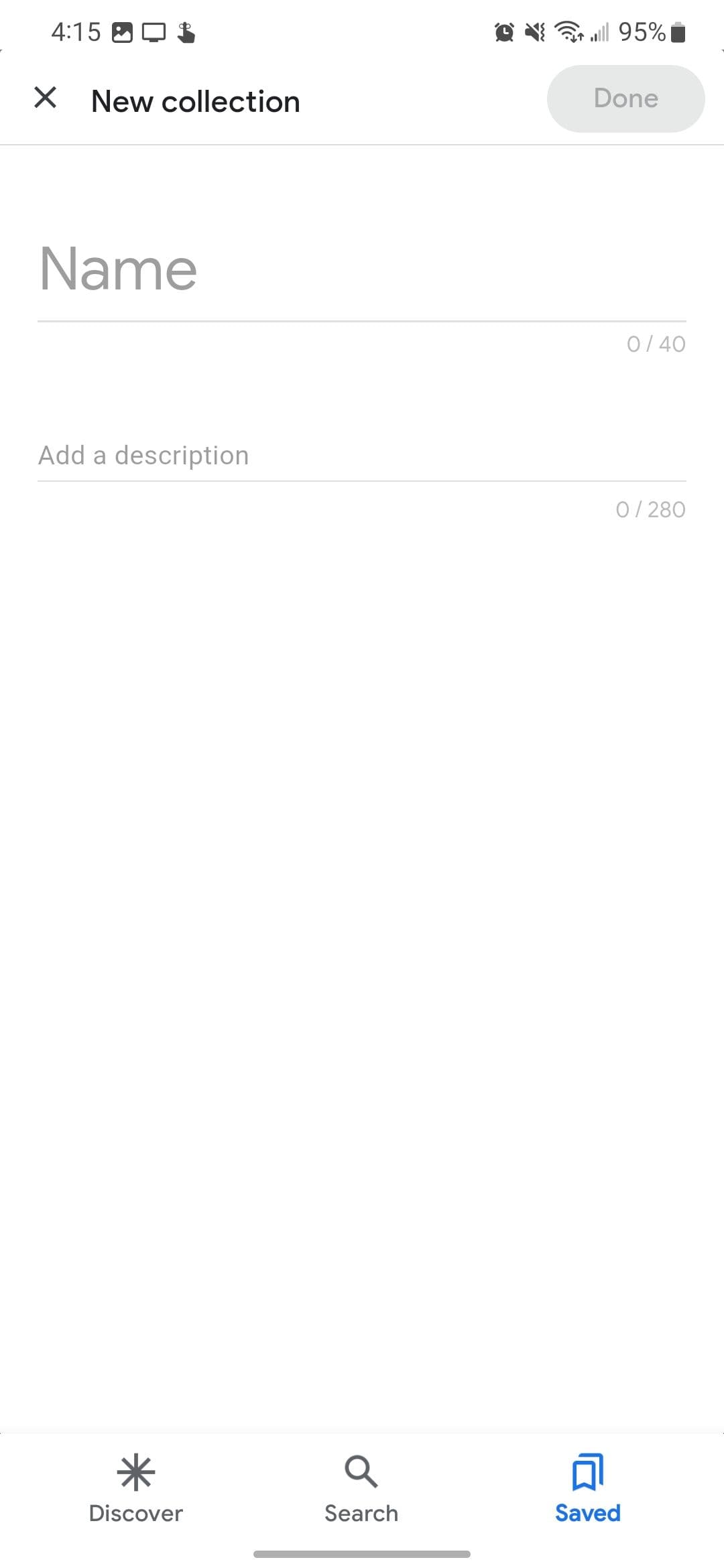The width and height of the screenshot is (724, 1568).
Task: Tap the Add a description field
Action: [361, 456]
